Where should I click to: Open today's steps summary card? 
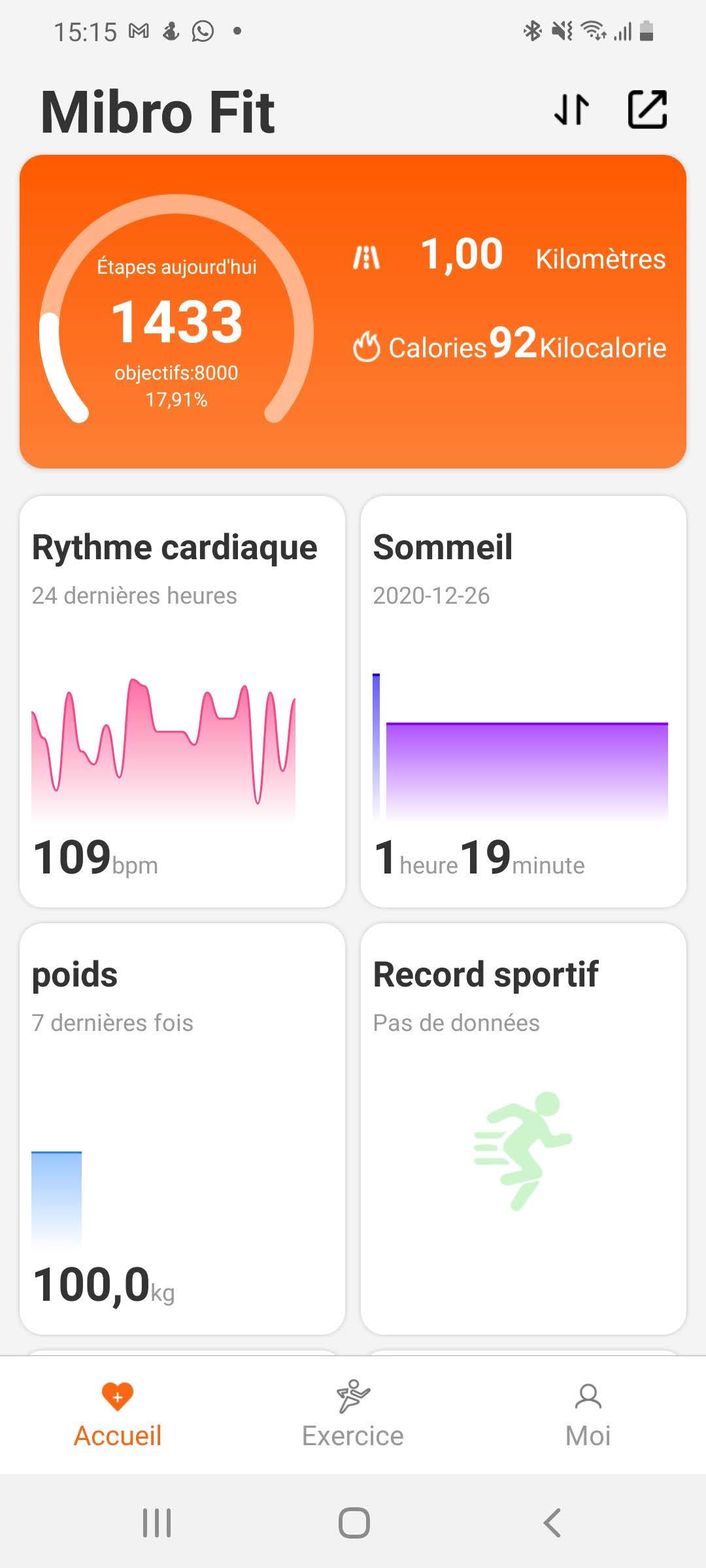[x=353, y=312]
